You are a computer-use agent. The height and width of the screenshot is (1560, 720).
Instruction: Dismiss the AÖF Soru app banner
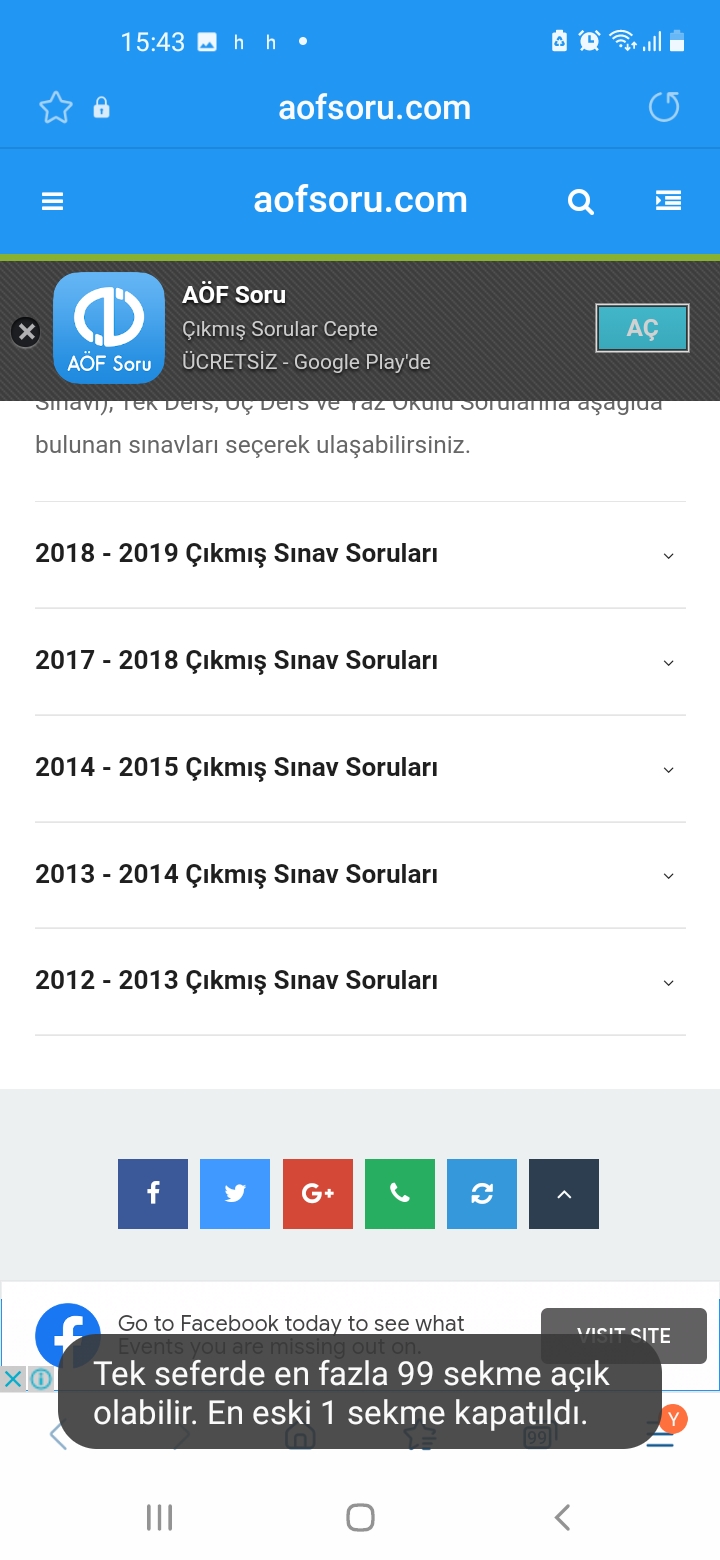(x=26, y=332)
